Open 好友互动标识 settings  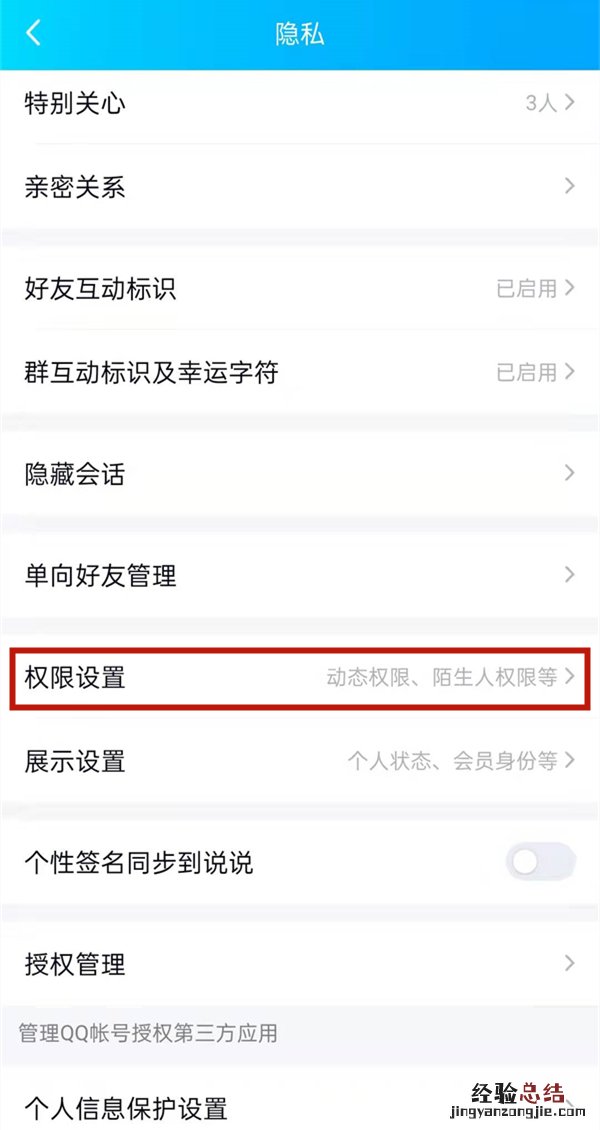click(300, 290)
